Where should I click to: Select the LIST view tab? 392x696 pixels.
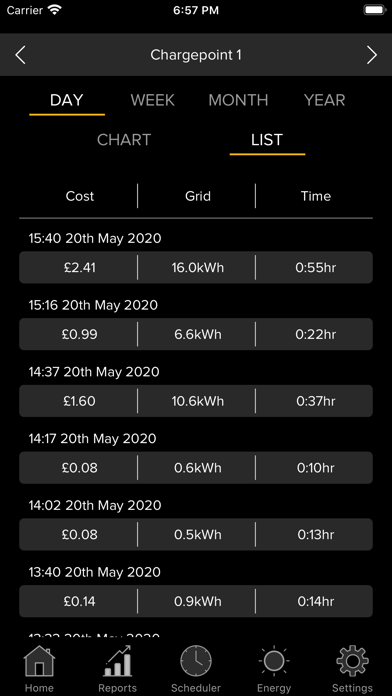point(267,140)
